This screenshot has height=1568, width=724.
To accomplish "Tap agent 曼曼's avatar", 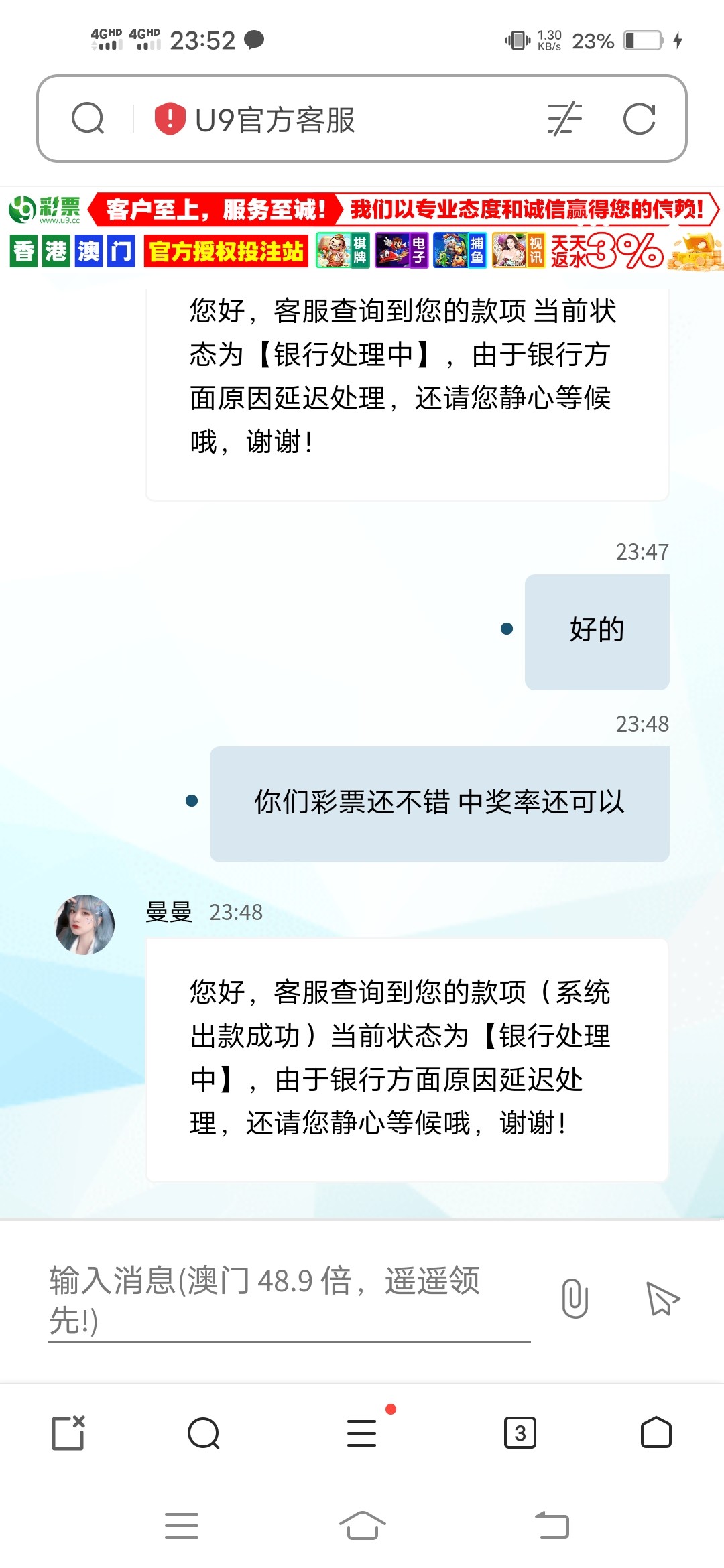I will [x=84, y=924].
